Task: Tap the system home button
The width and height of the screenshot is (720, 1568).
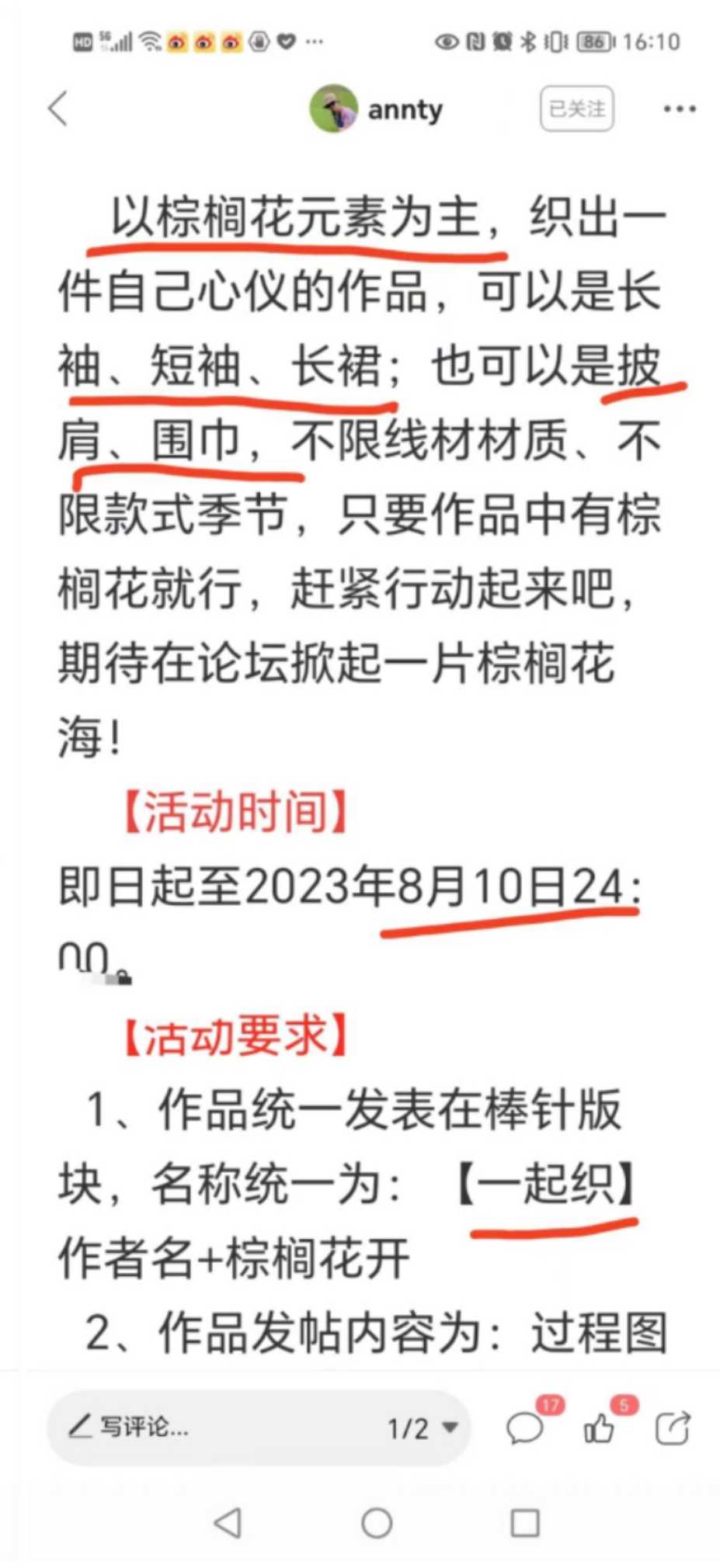Action: pos(377,1523)
